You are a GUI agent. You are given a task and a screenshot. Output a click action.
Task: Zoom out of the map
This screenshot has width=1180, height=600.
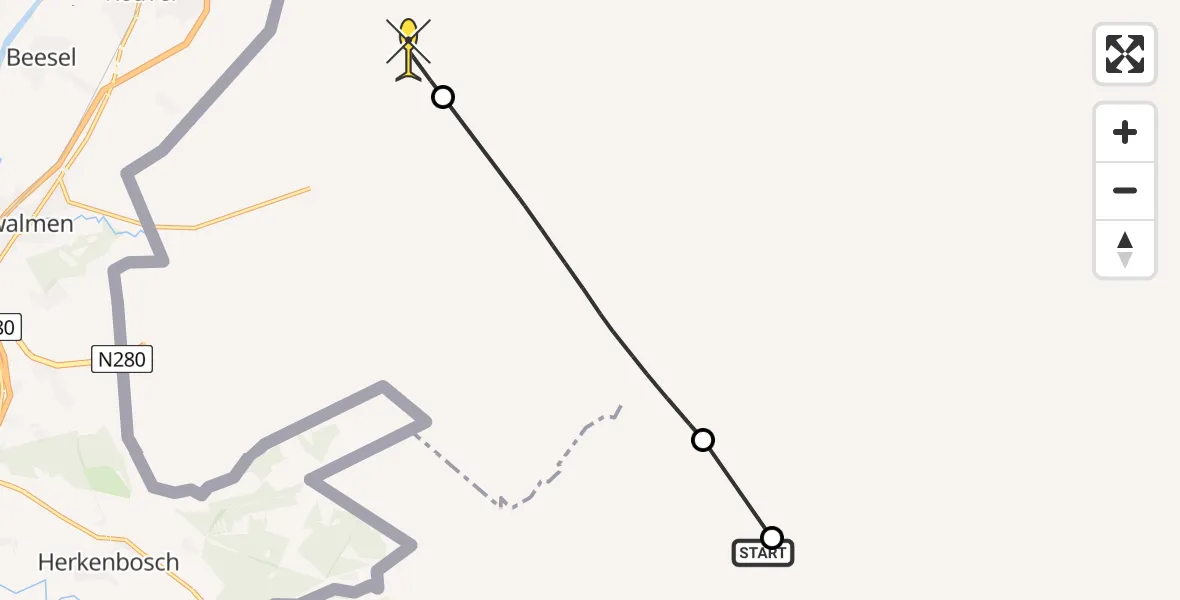(x=1125, y=191)
